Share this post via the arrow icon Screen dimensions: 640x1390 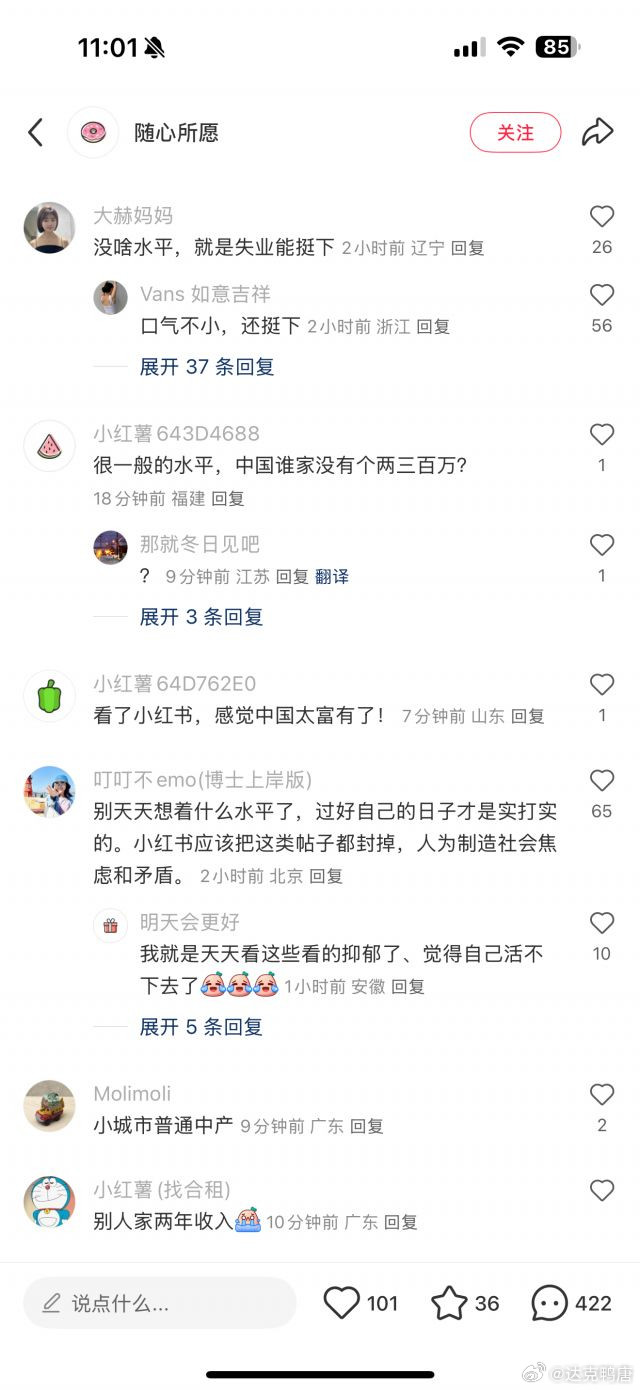point(597,132)
